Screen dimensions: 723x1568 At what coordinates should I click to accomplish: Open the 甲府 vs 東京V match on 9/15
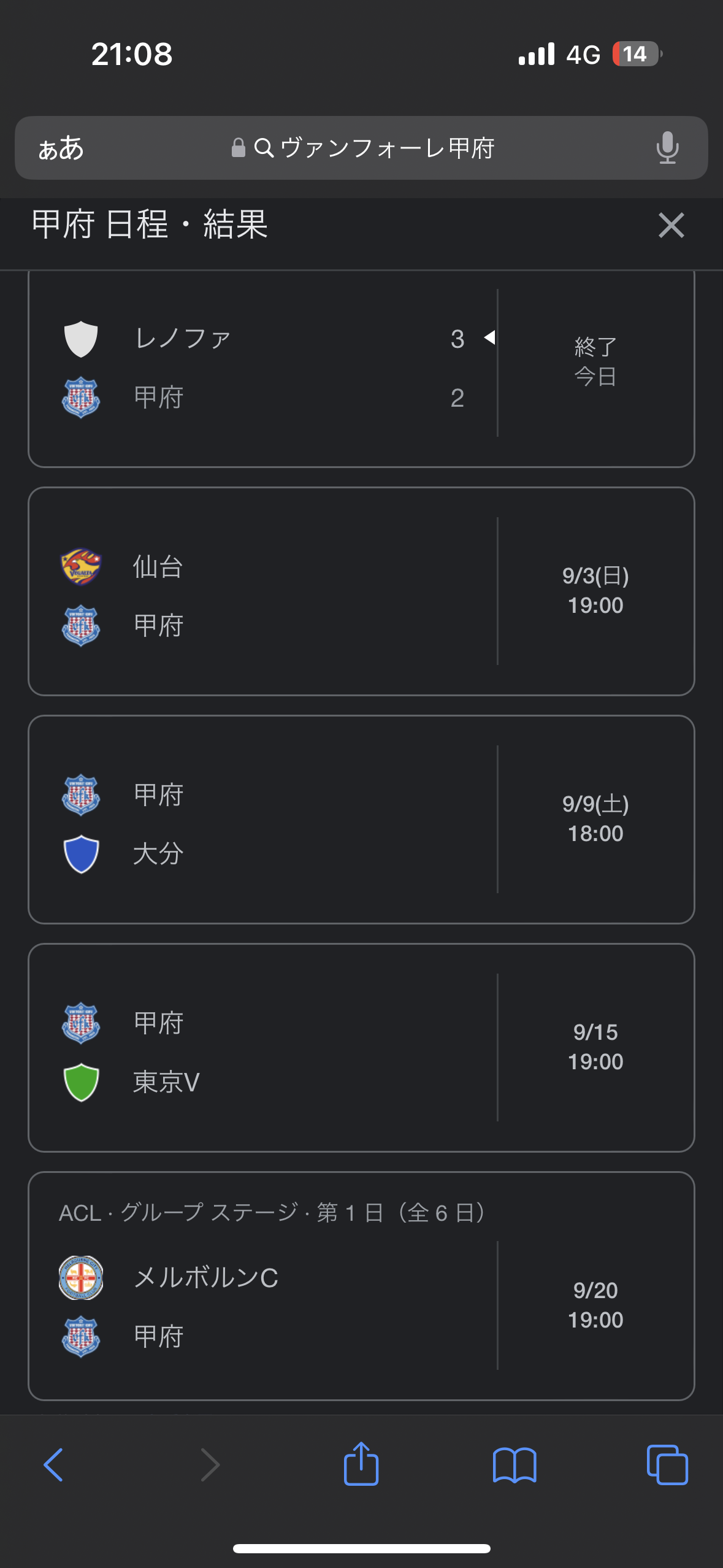pyautogui.click(x=361, y=1048)
